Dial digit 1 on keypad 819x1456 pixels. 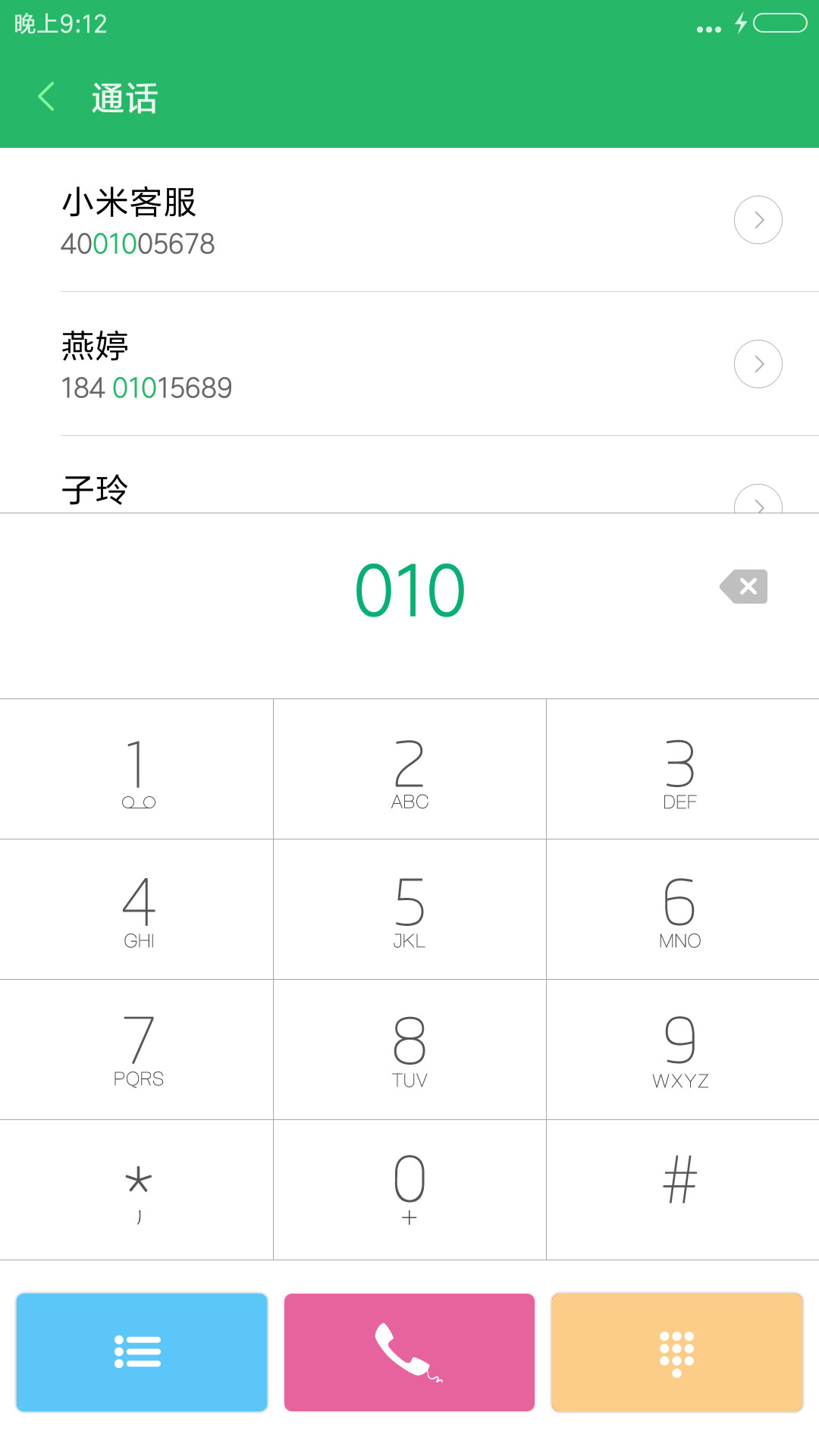pos(136,769)
